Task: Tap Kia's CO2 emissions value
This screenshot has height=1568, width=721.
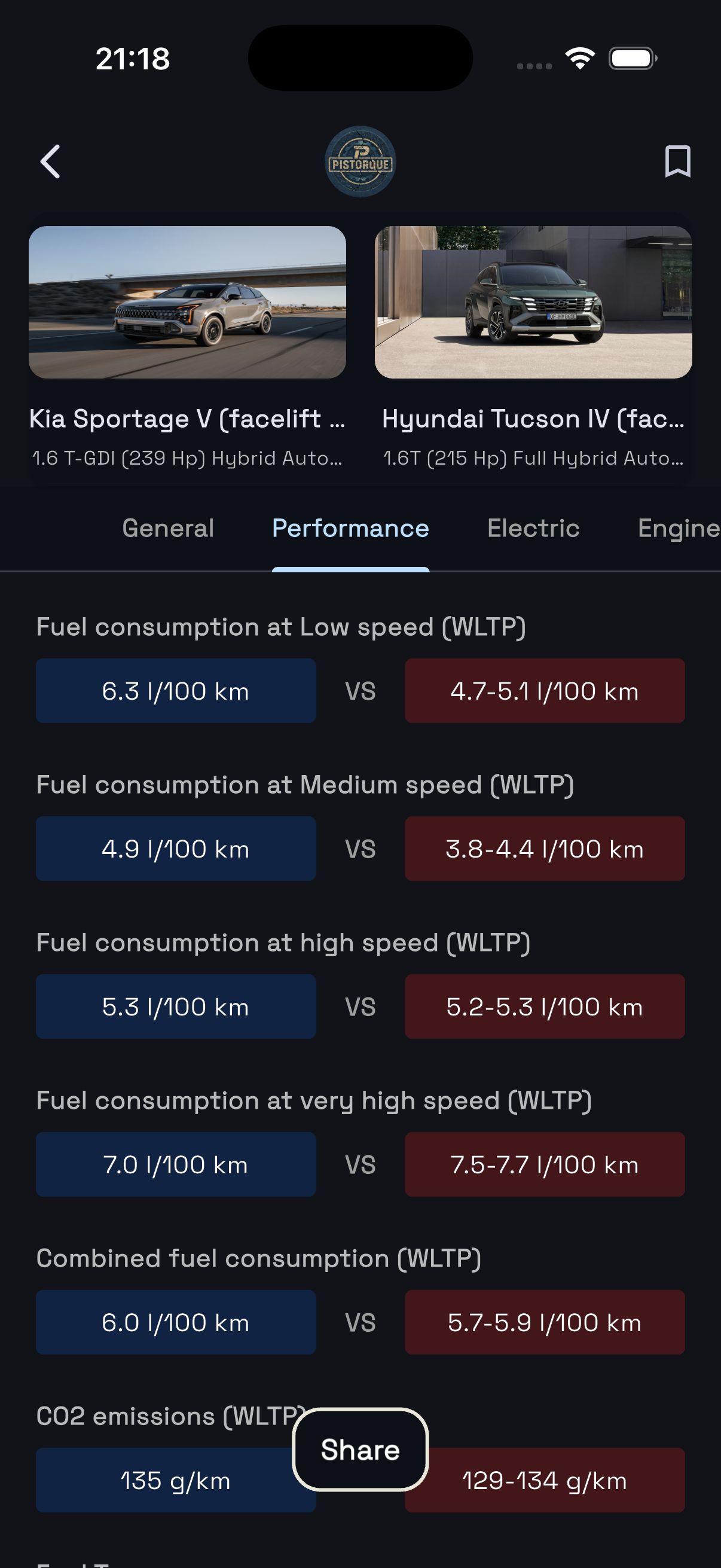Action: [x=176, y=1480]
